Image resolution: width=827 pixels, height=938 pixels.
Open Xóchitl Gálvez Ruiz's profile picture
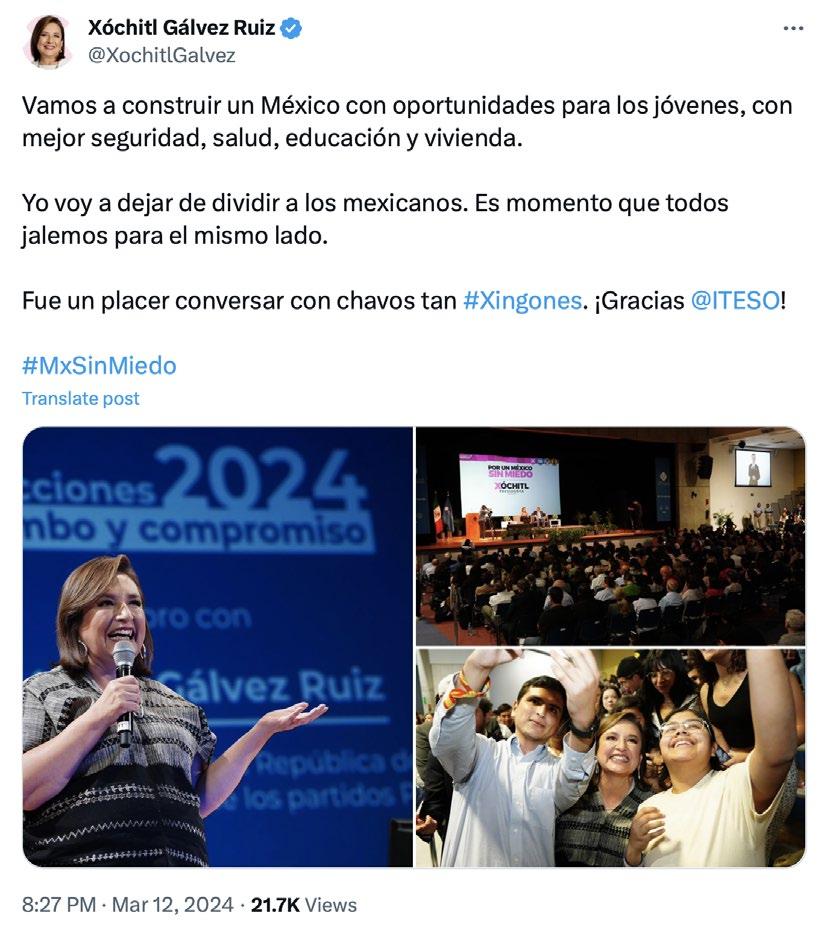(x=47, y=42)
